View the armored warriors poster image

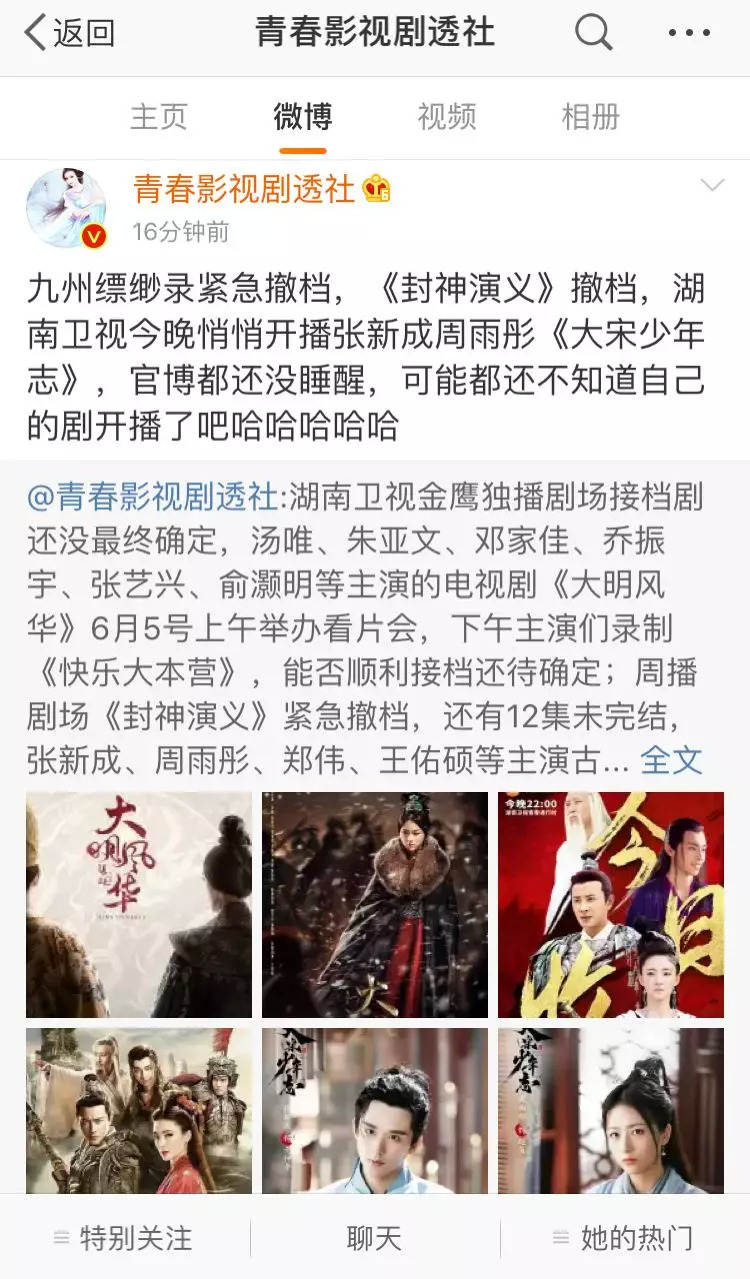tap(139, 1110)
